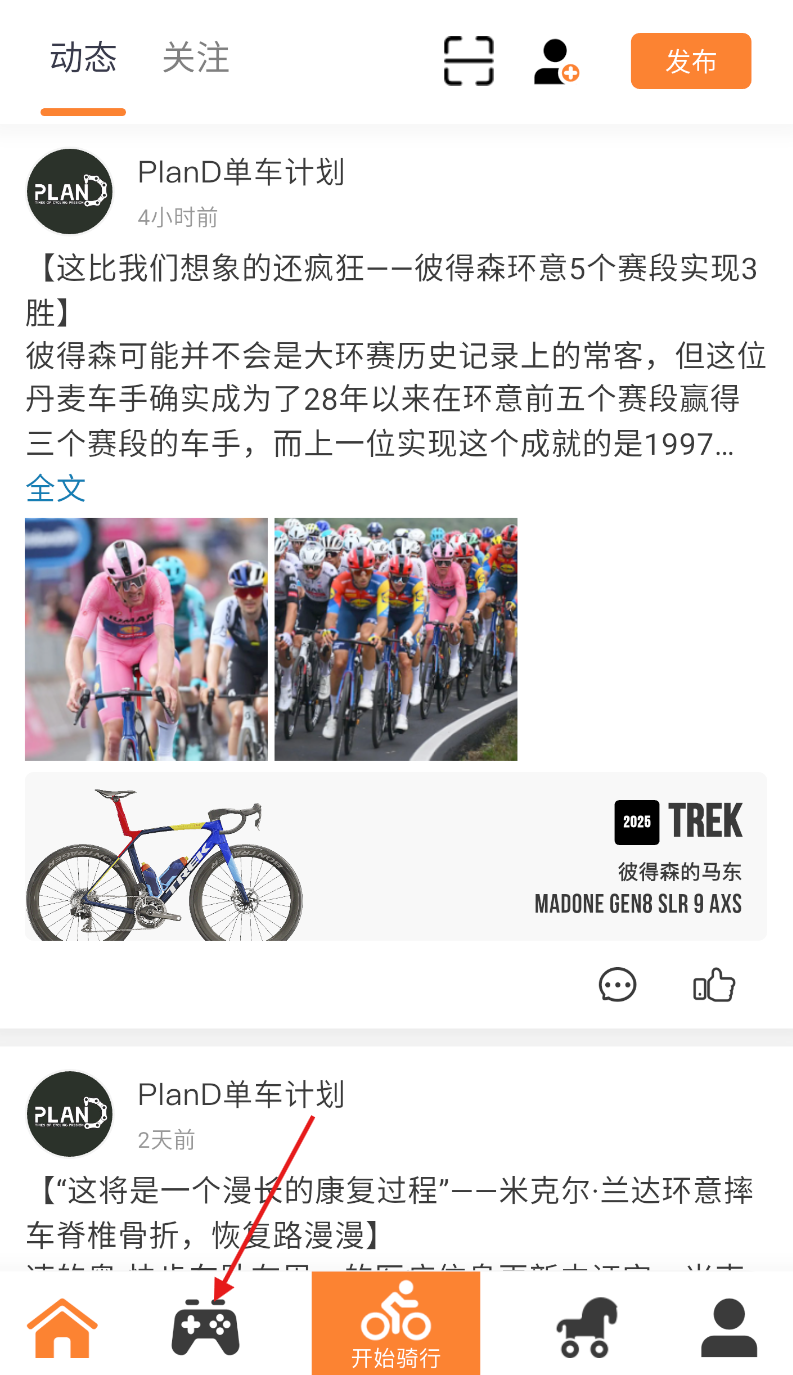793x1375 pixels.
Task: Switch to the profile tab
Action: 728,1327
